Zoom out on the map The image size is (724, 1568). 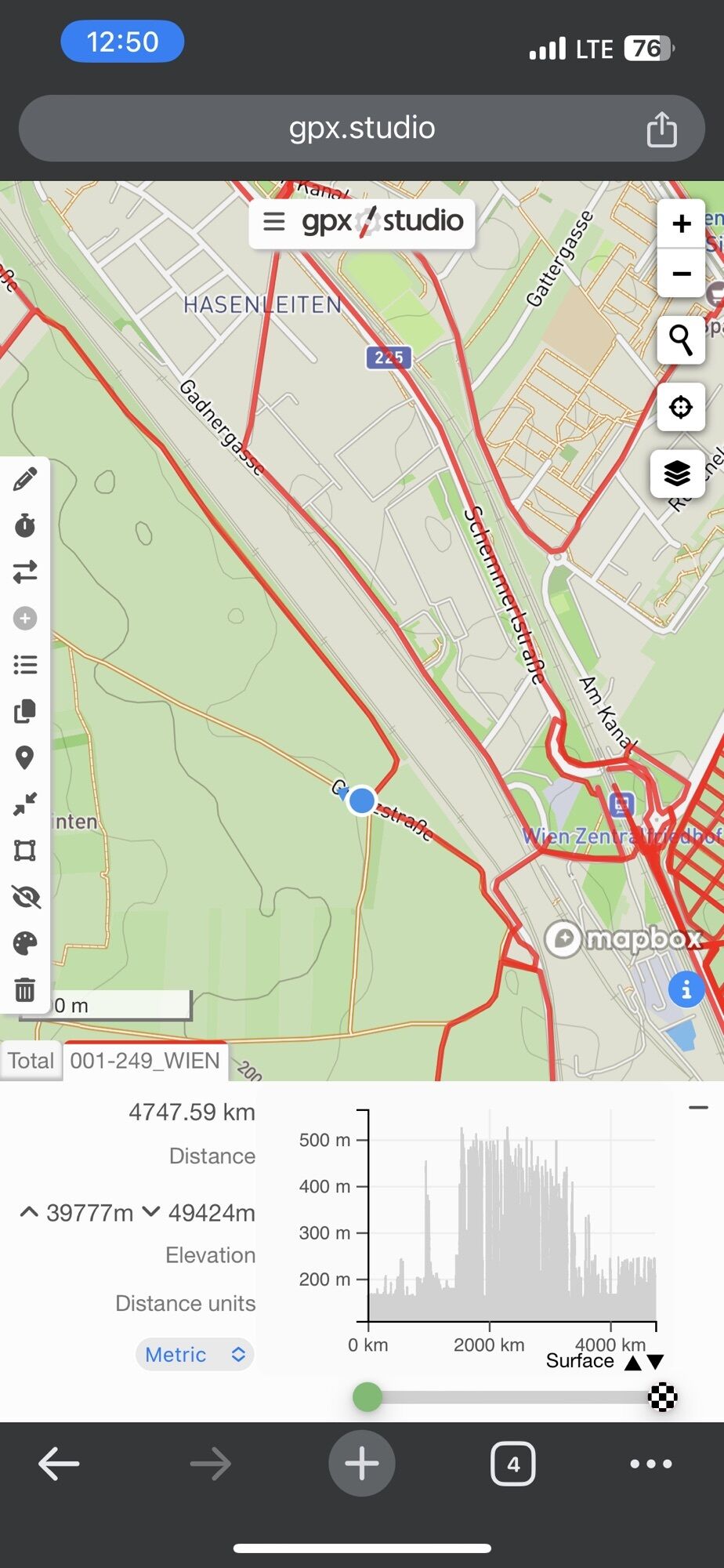point(681,274)
